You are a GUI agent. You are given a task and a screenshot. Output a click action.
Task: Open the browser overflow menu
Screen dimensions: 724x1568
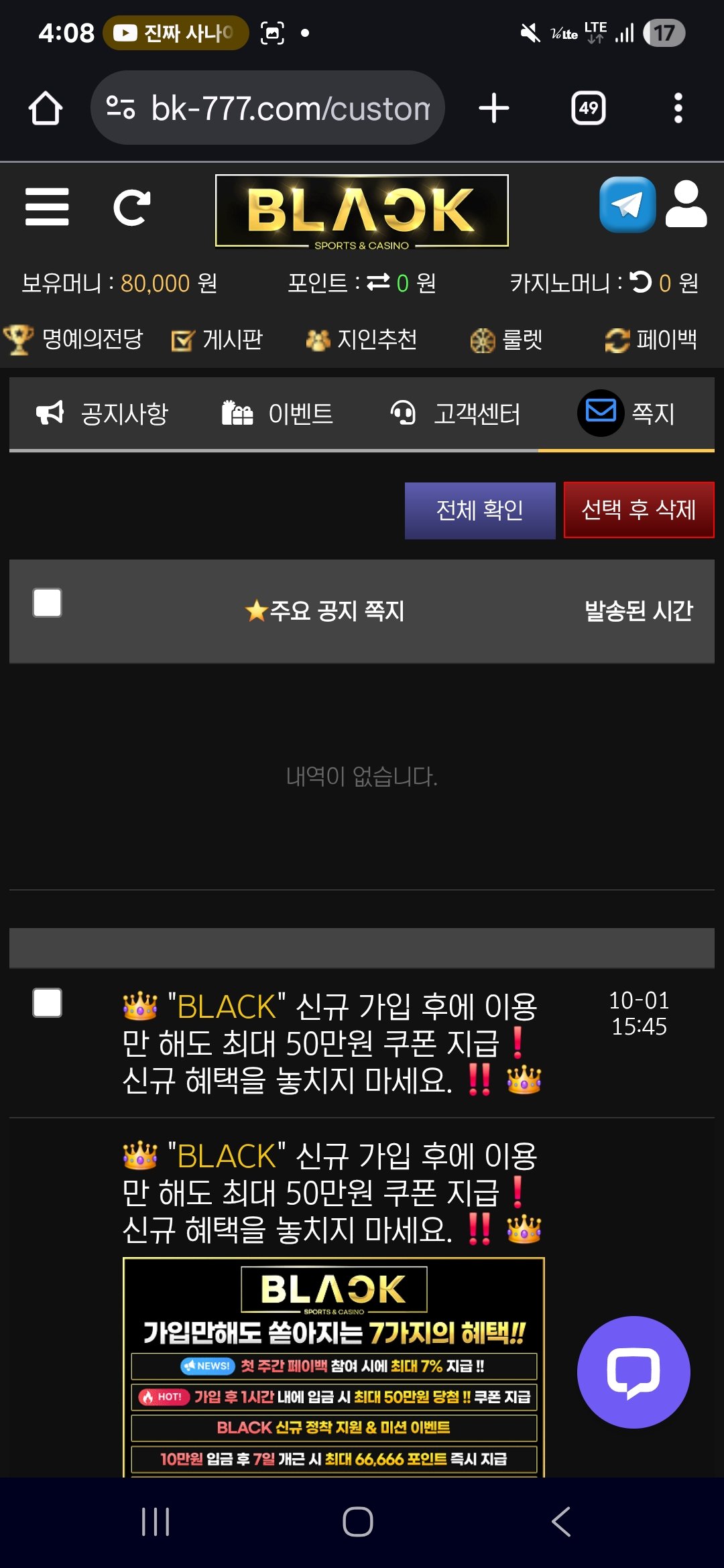click(x=678, y=108)
